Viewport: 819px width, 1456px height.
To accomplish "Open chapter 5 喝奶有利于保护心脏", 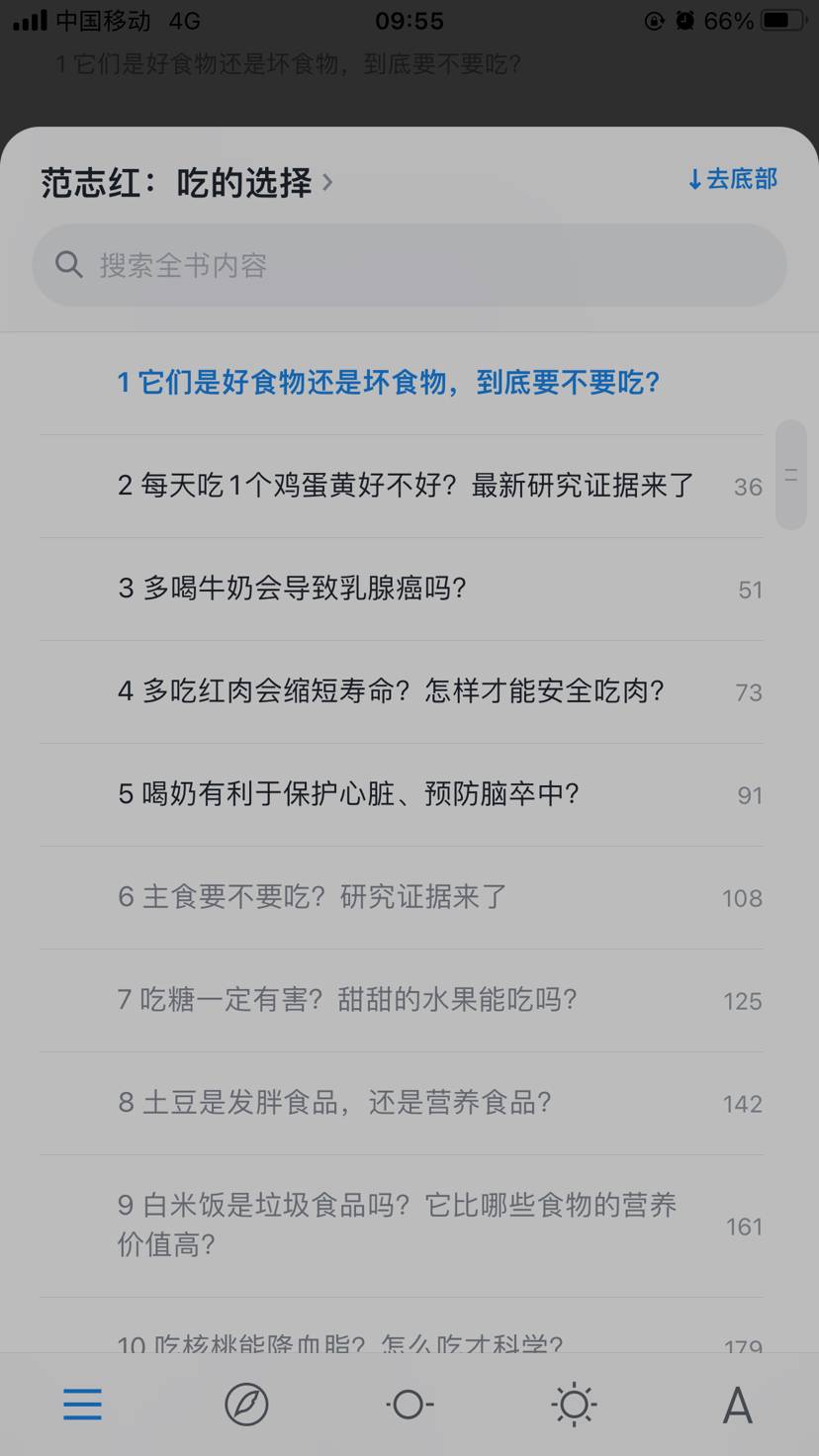I will pos(348,794).
